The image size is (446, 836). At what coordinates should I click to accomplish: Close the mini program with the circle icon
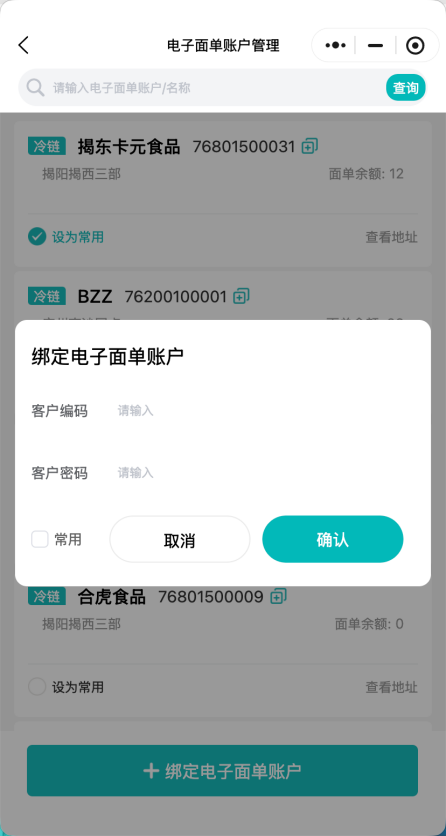415,46
